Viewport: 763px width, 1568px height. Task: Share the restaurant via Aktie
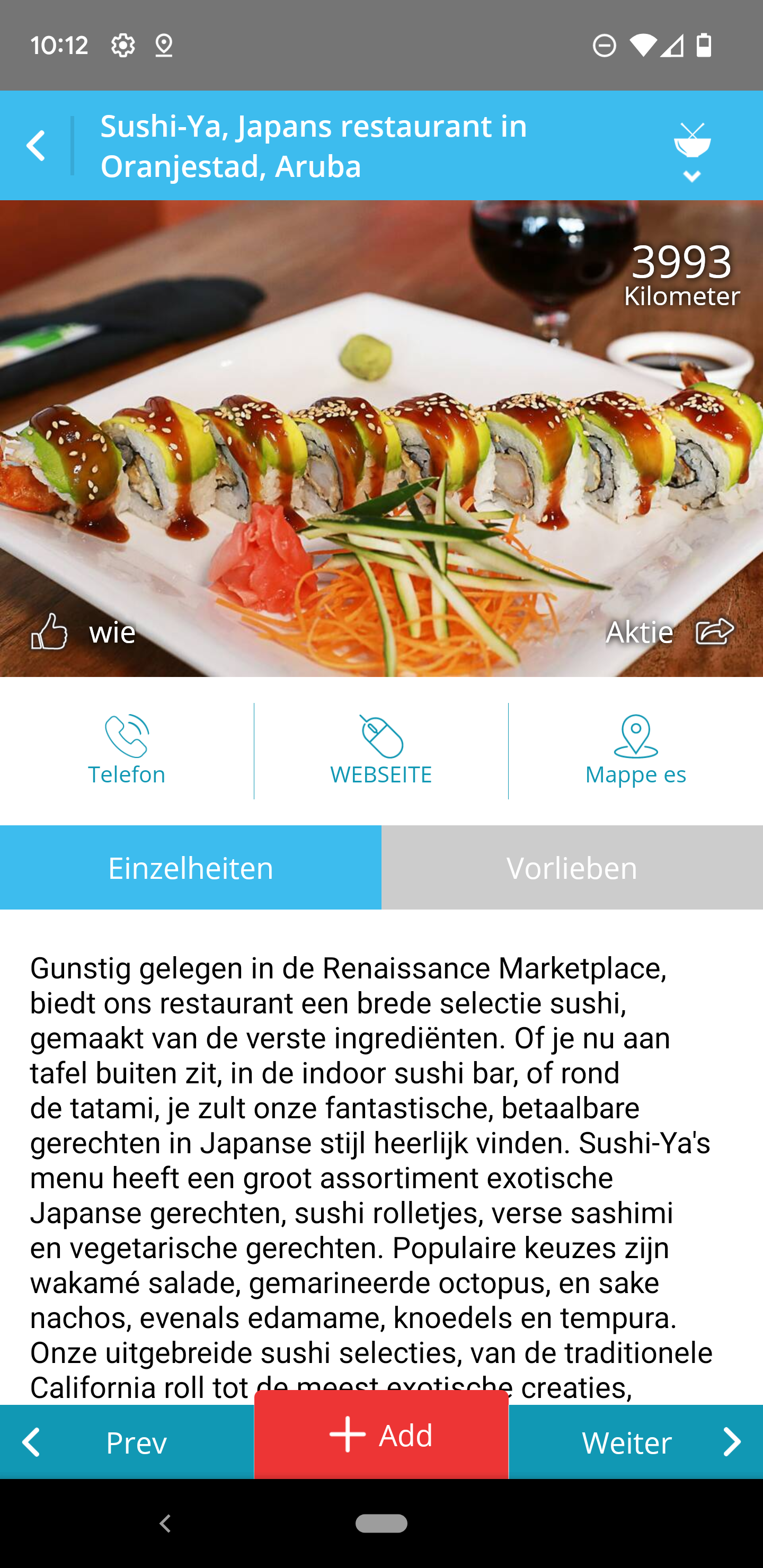[670, 631]
